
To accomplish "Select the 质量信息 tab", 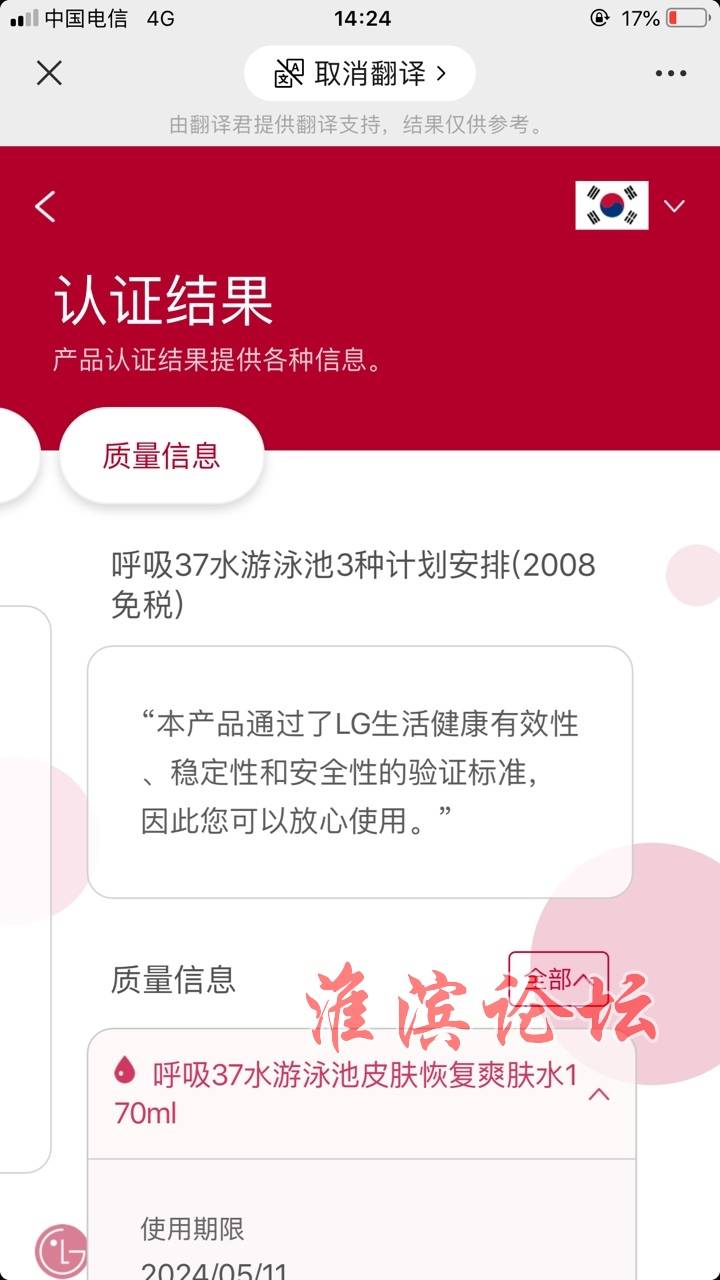I will pyautogui.click(x=161, y=456).
